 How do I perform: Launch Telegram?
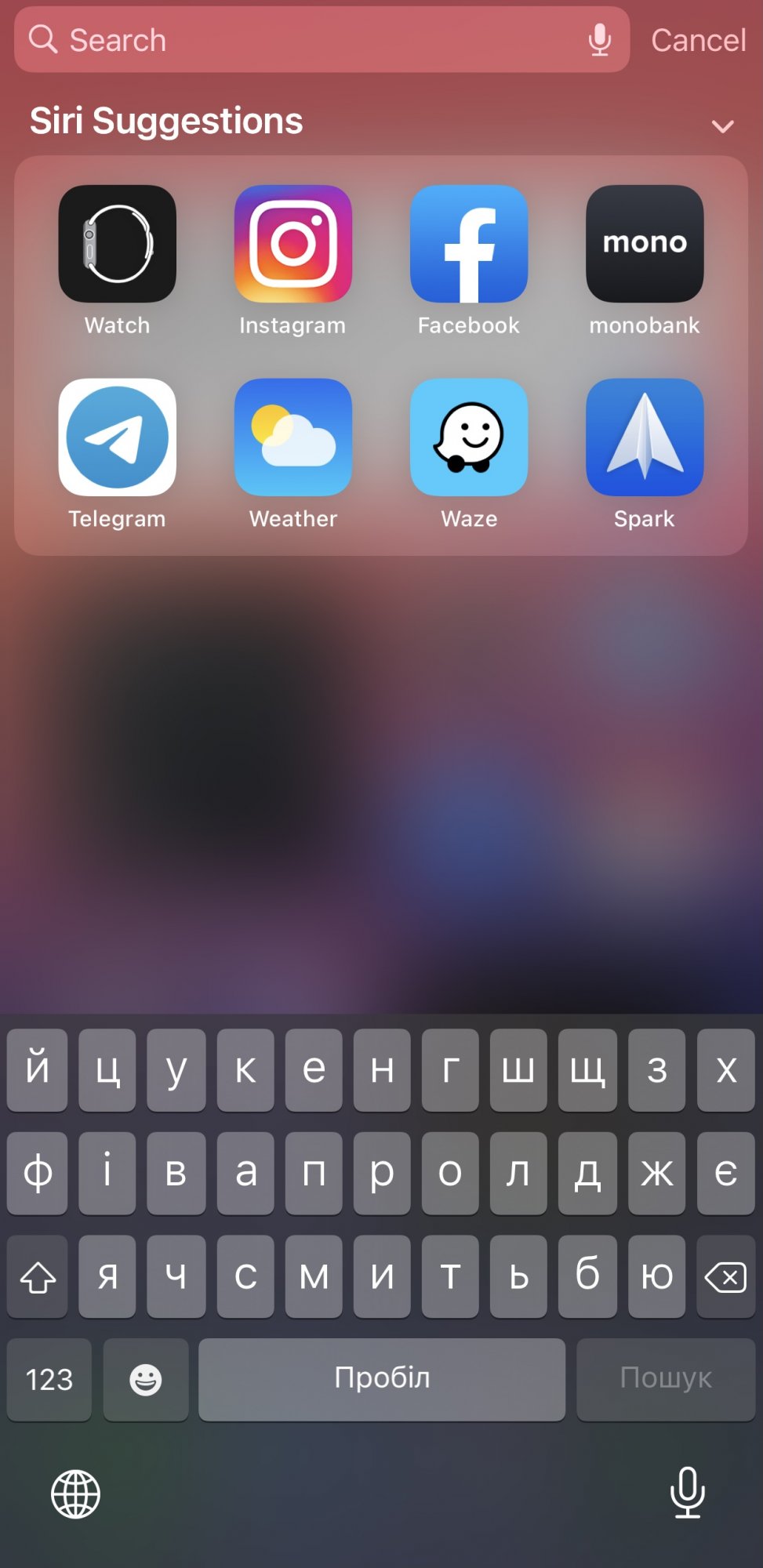[x=118, y=437]
